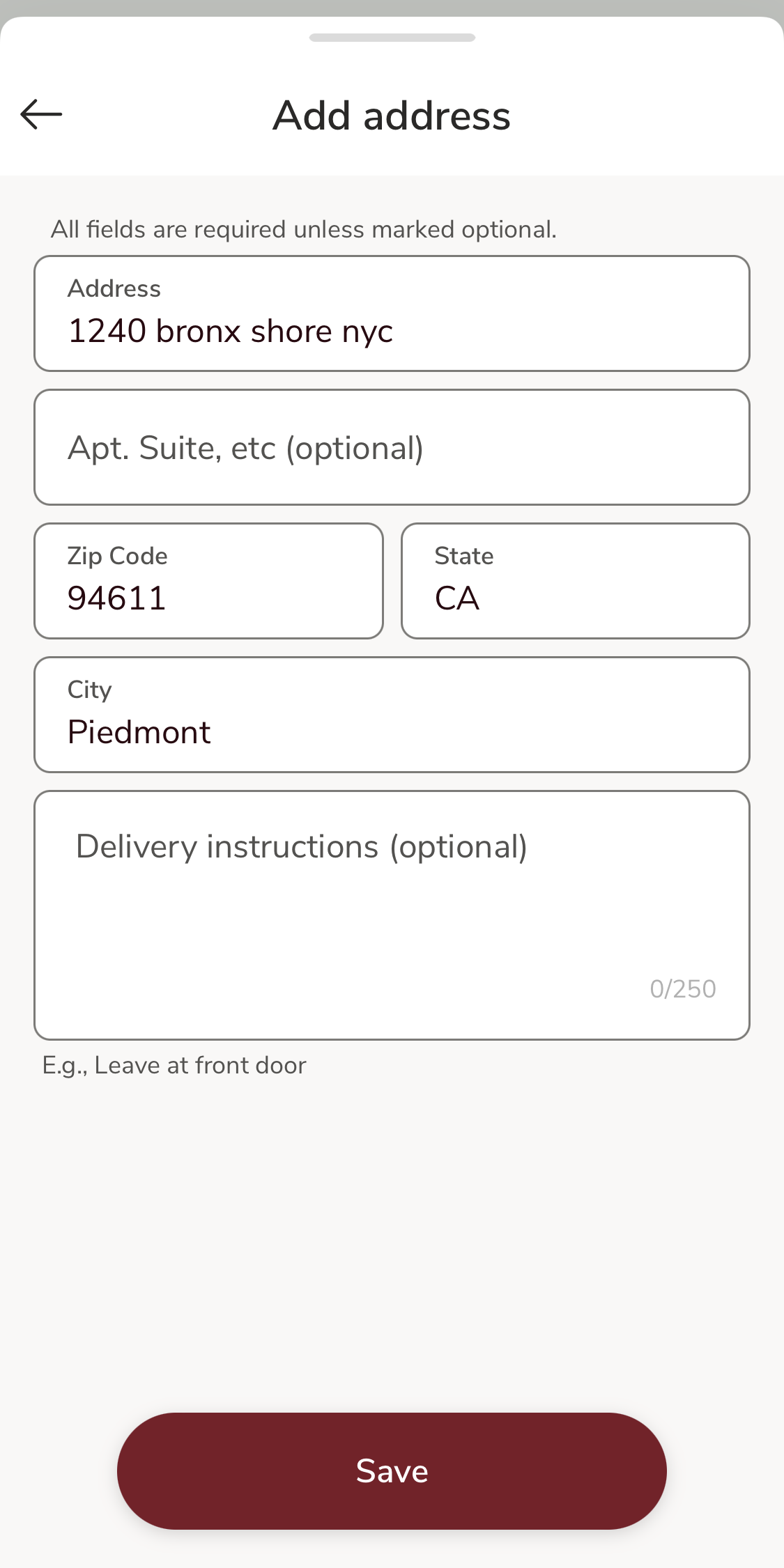Tap the Zip Code field with 94611

tap(208, 580)
